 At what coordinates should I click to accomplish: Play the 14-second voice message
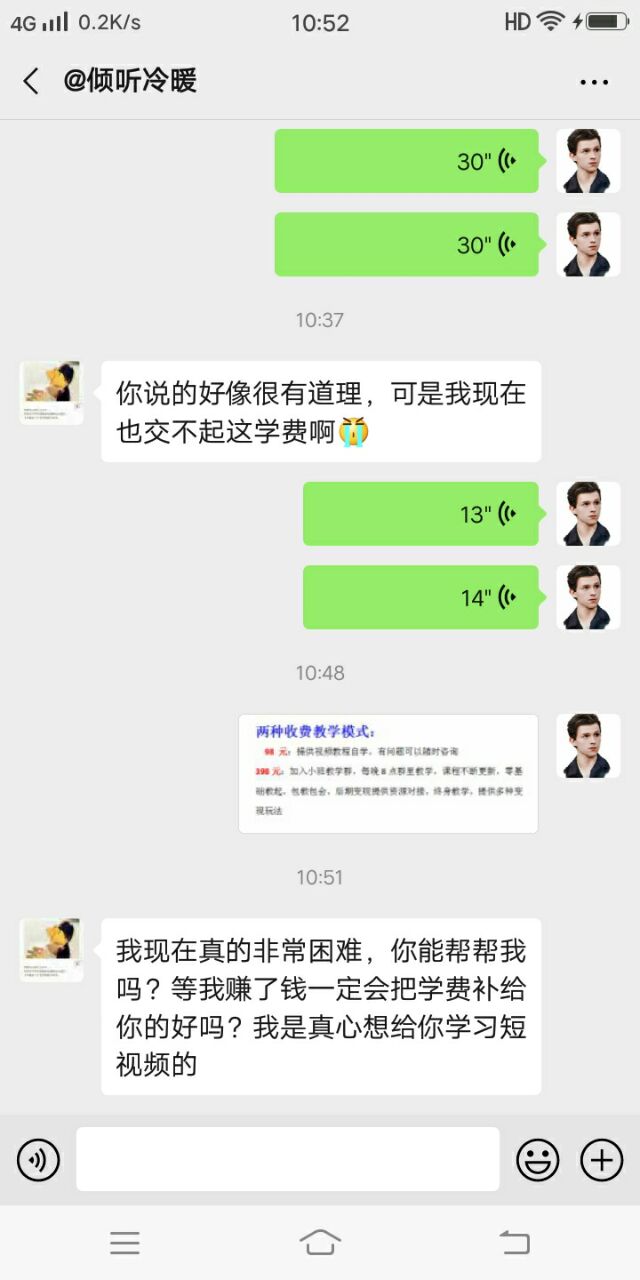click(420, 598)
